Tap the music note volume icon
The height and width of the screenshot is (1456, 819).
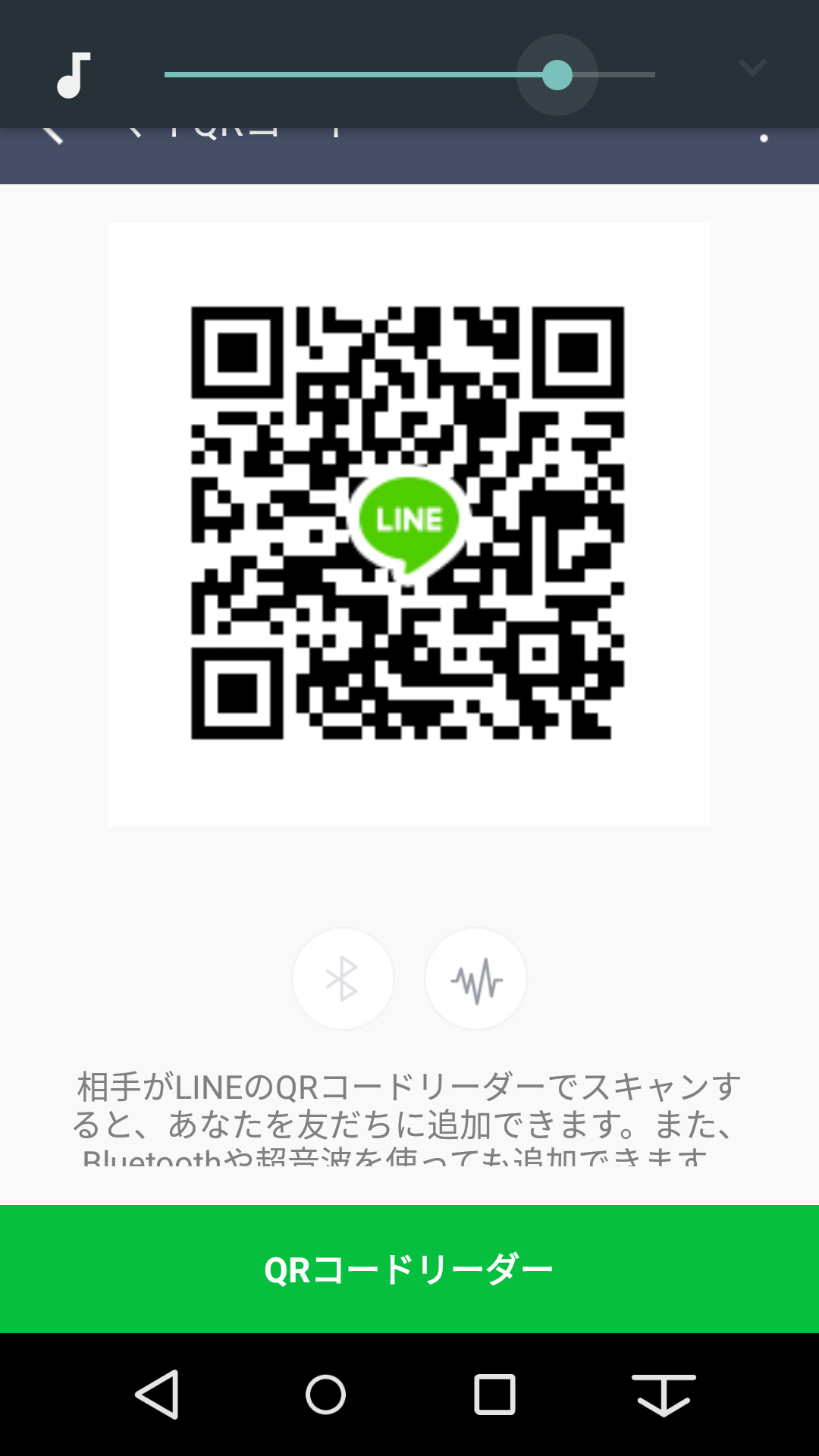74,75
